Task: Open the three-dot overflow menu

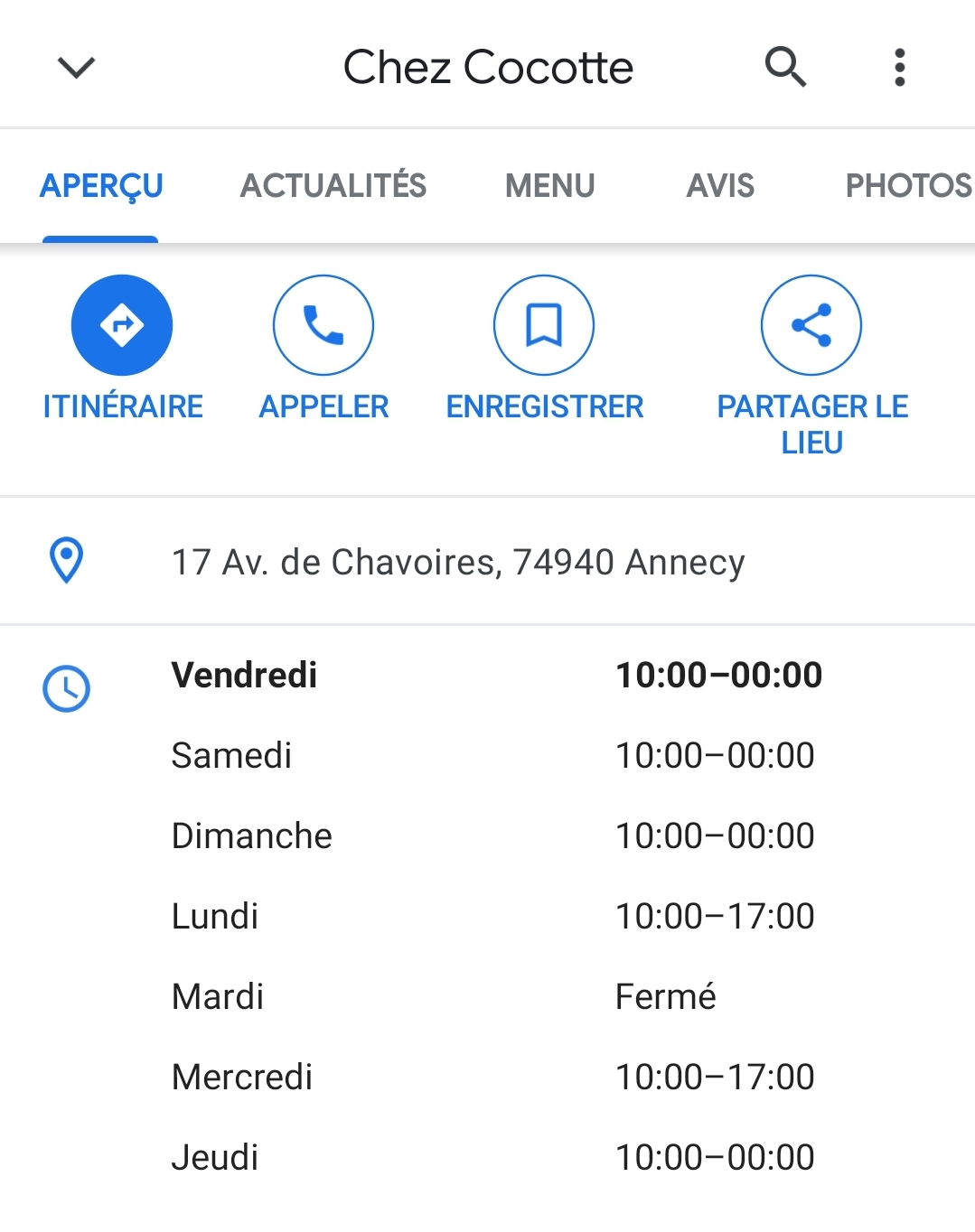Action: pos(899,67)
